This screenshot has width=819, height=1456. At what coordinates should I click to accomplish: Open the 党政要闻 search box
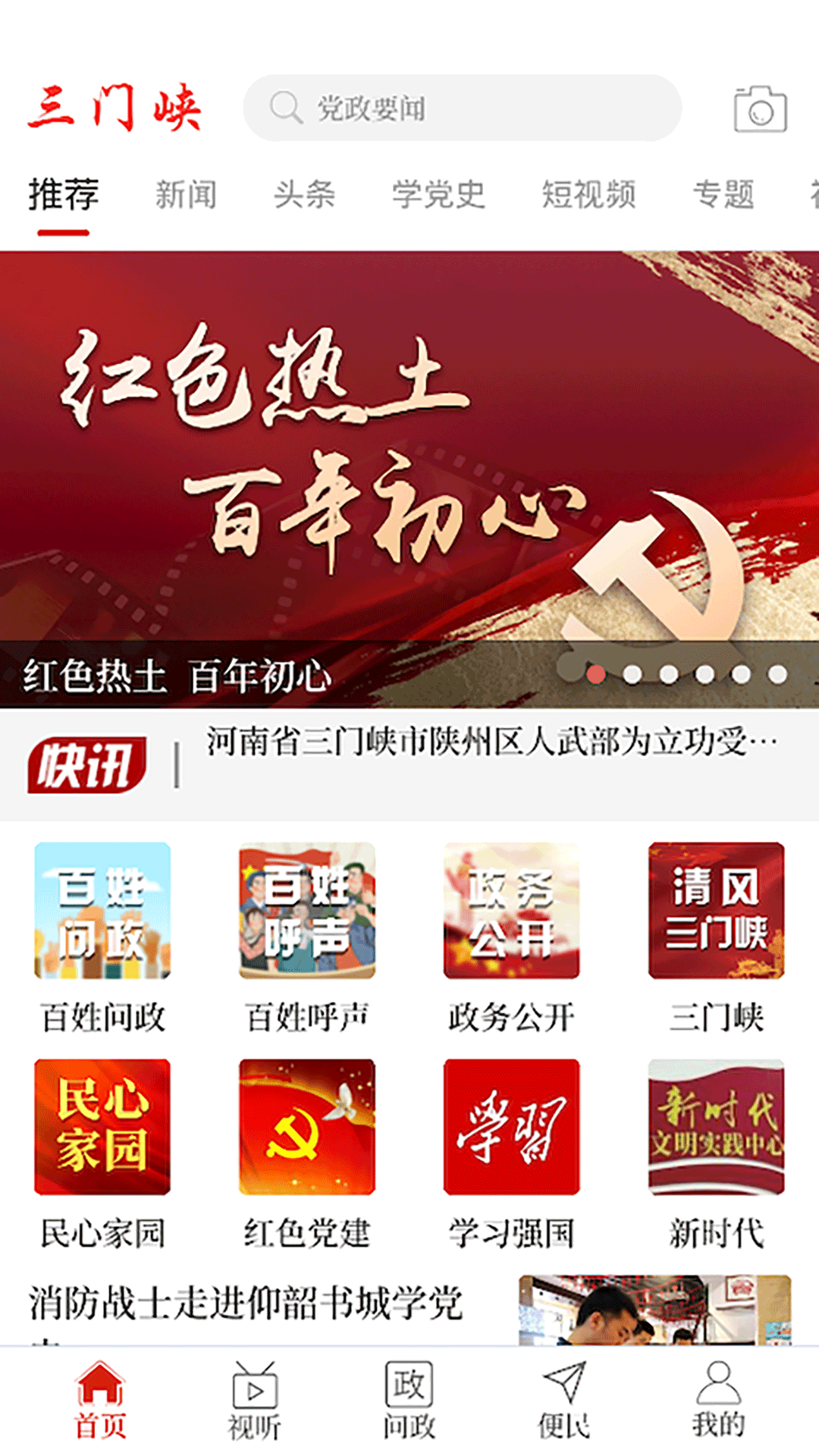click(461, 108)
